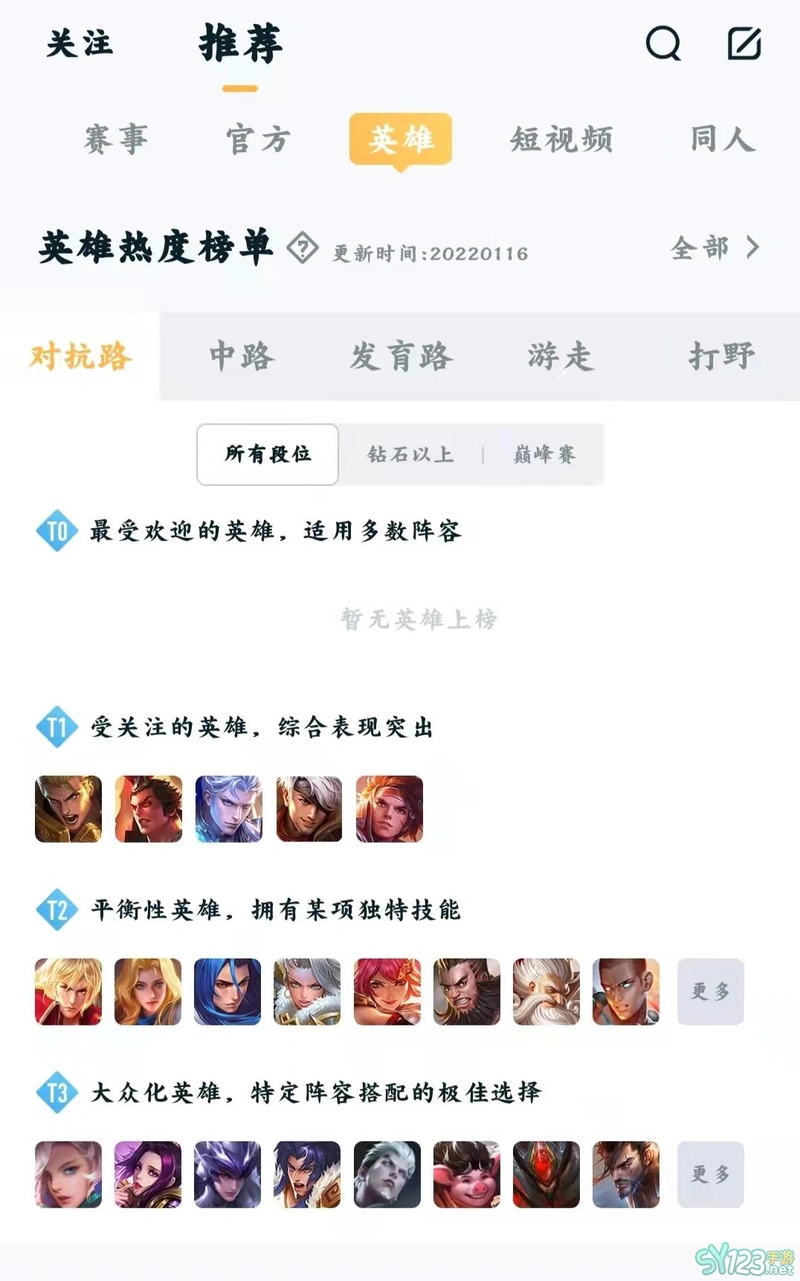Tap 更多 in the T2 row
This screenshot has height=1281, width=800.
click(x=710, y=992)
